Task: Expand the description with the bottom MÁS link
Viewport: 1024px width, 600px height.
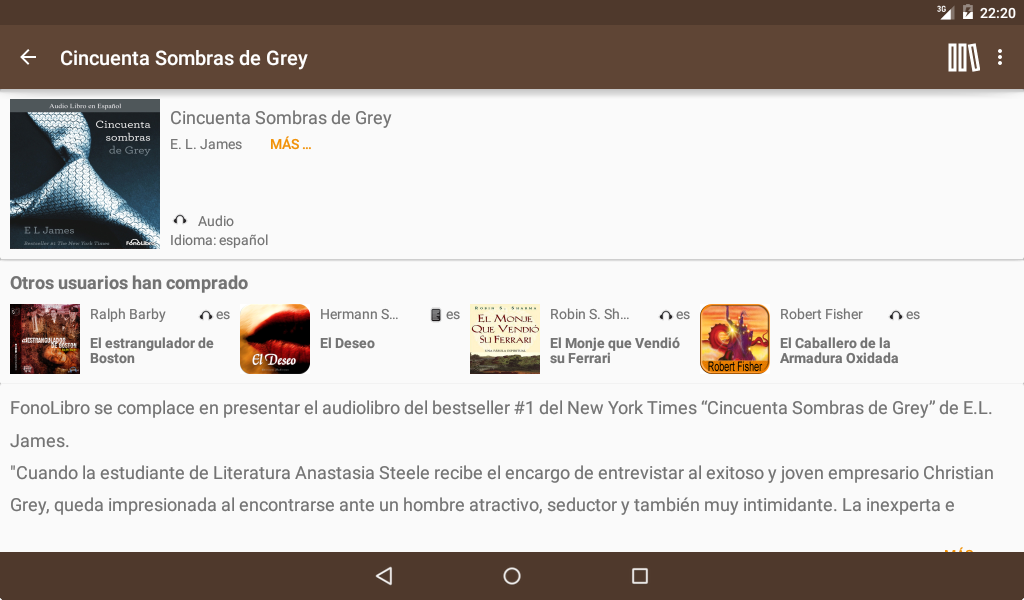Action: click(959, 549)
